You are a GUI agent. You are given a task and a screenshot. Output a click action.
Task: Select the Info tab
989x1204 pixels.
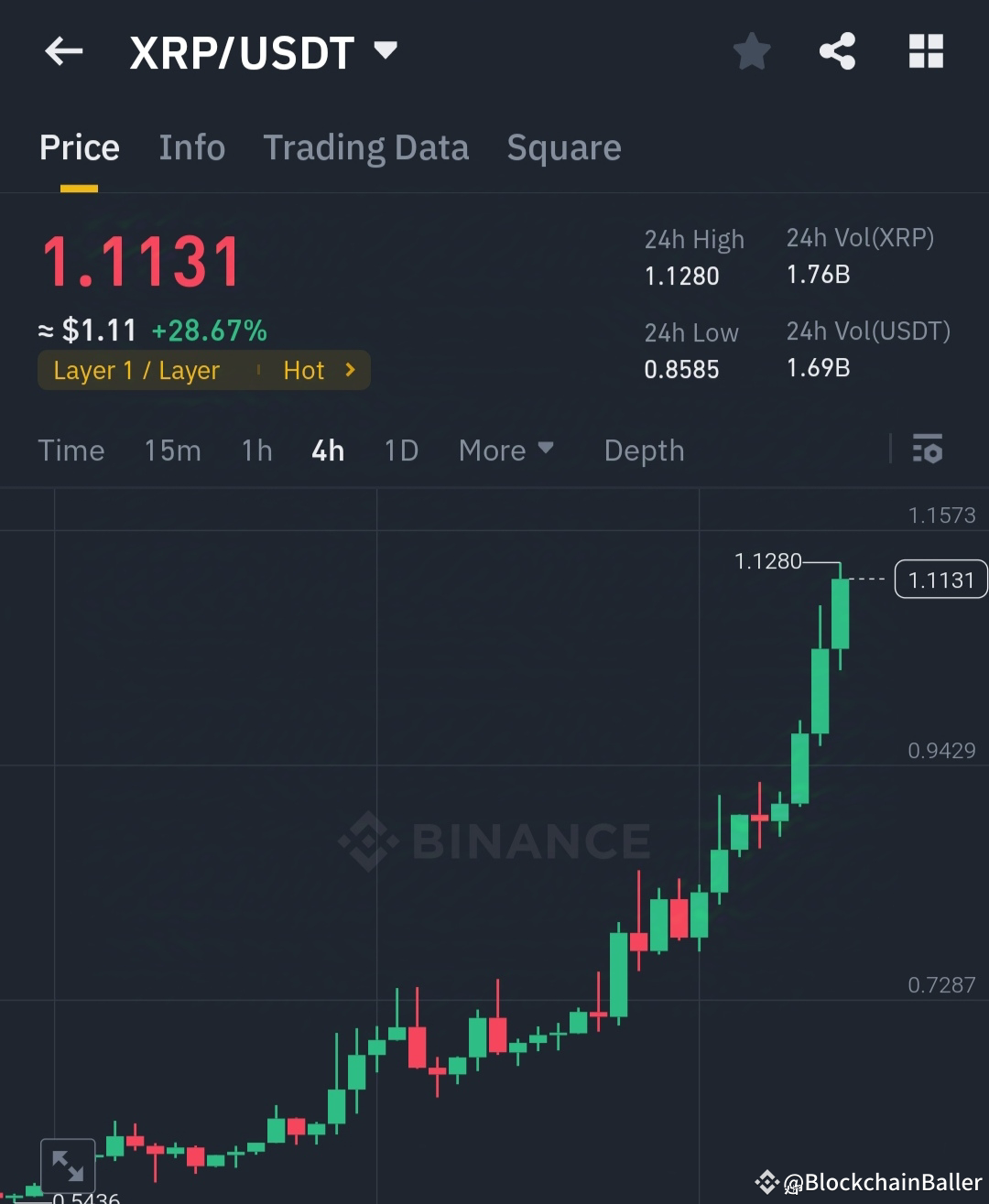pos(191,147)
